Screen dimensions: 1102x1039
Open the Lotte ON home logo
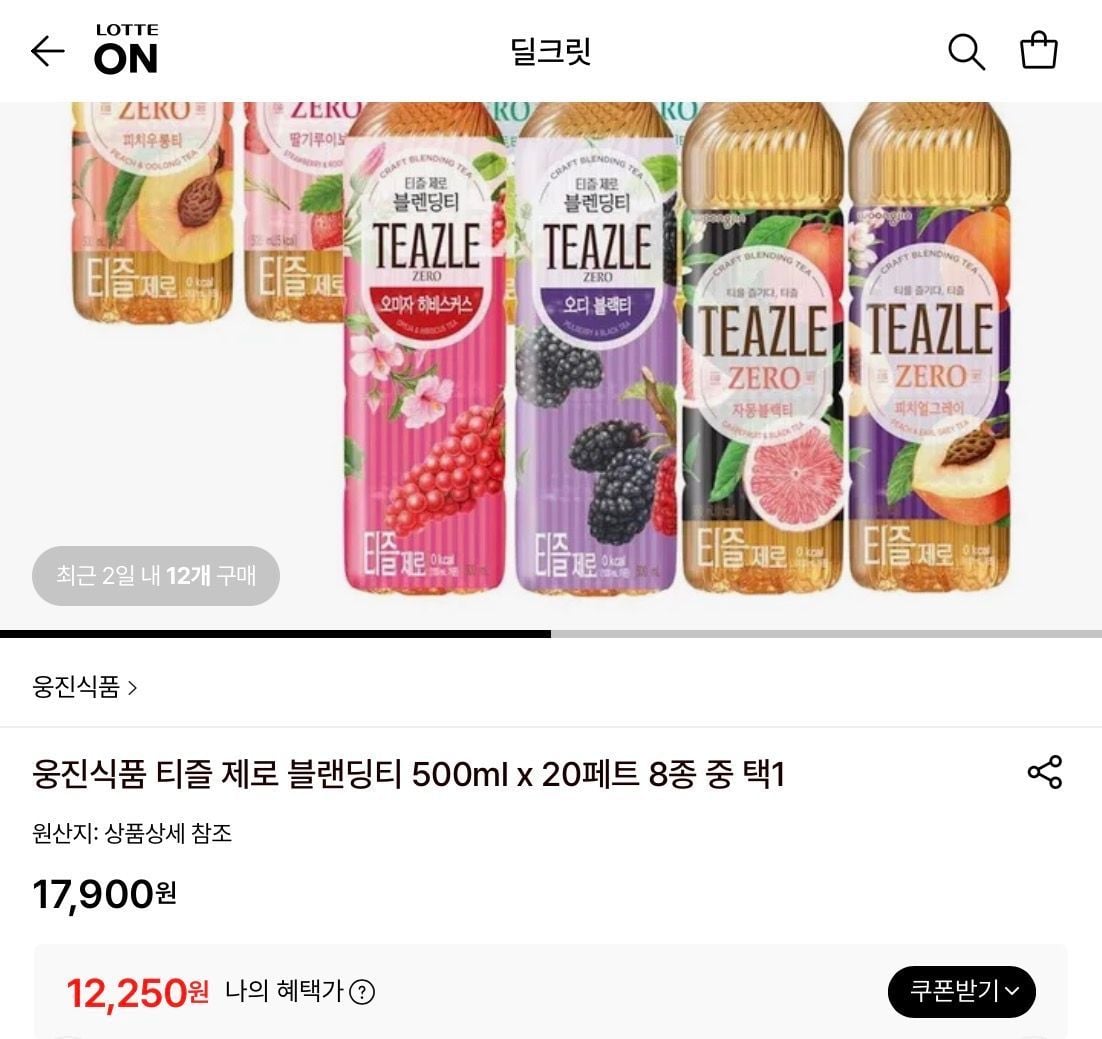[126, 50]
